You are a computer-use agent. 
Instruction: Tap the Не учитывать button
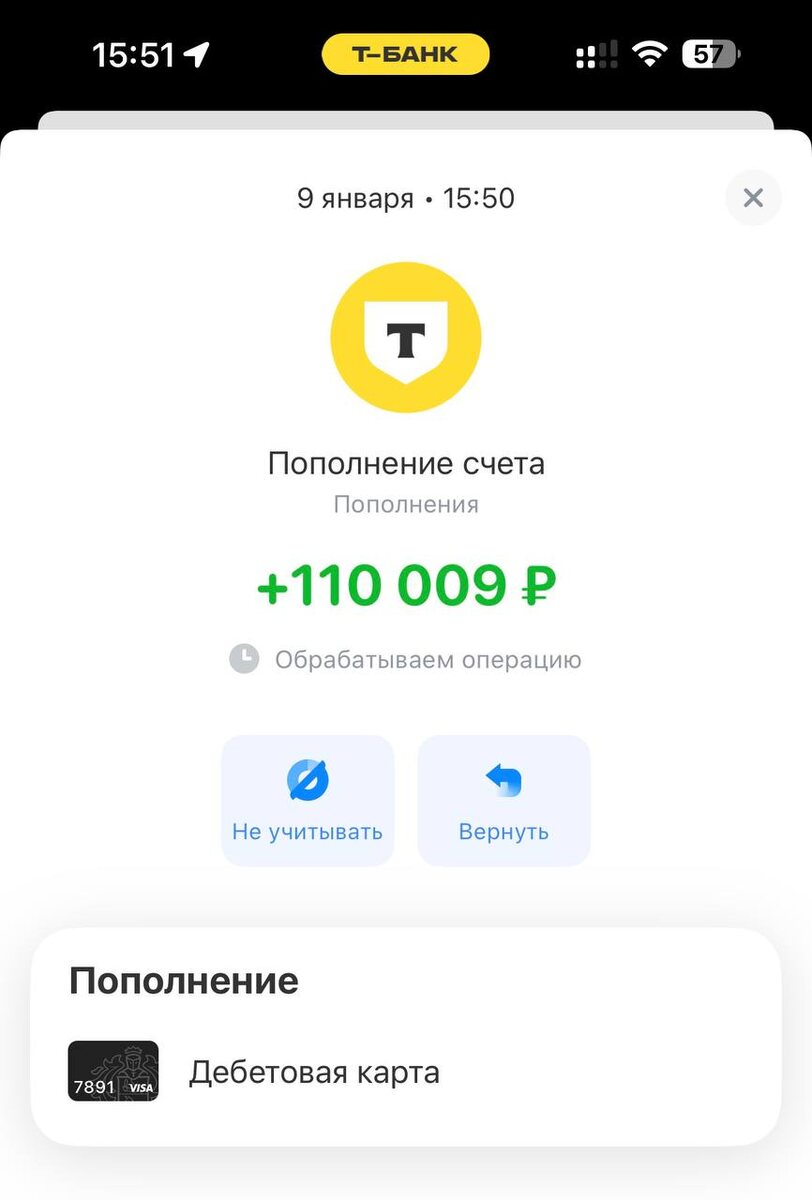pyautogui.click(x=307, y=800)
